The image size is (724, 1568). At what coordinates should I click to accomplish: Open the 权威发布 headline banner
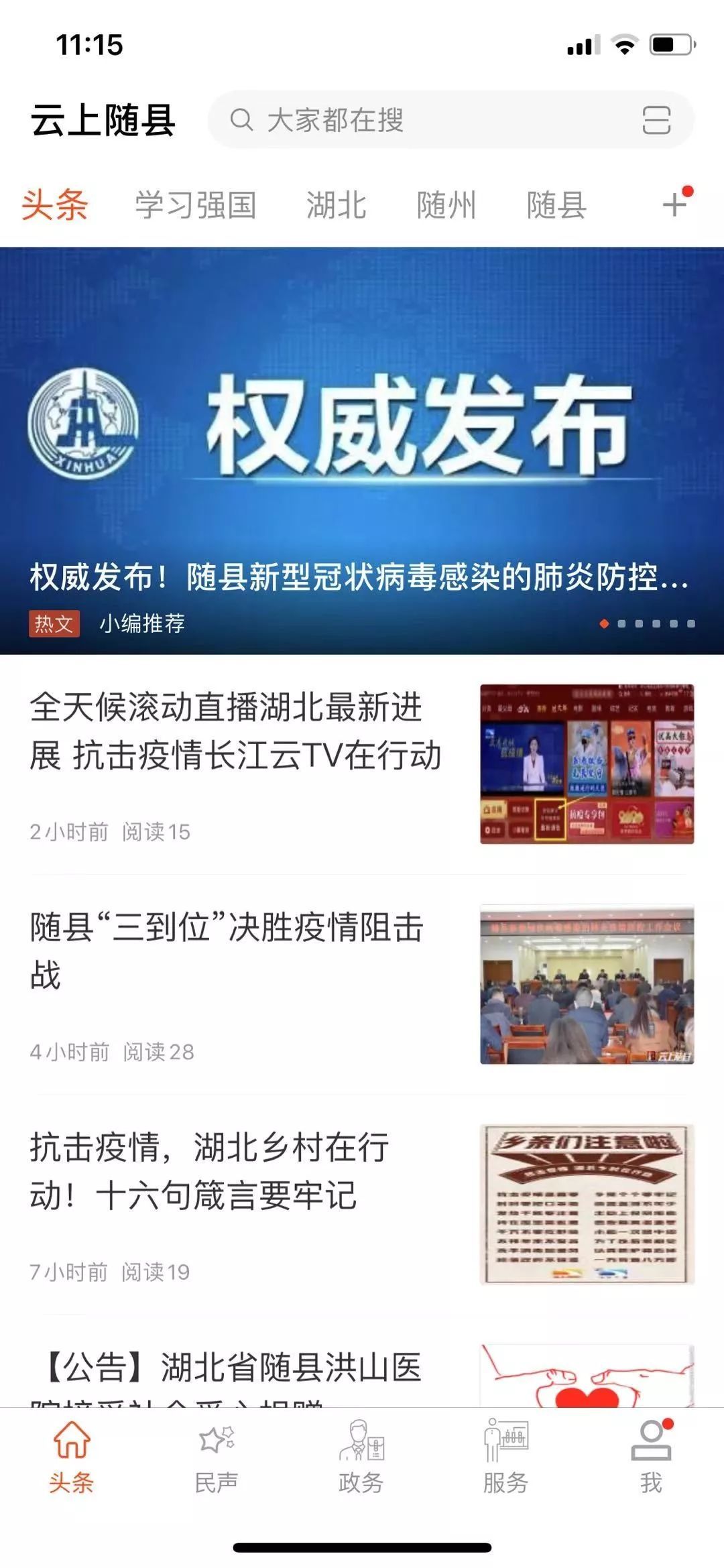362,449
